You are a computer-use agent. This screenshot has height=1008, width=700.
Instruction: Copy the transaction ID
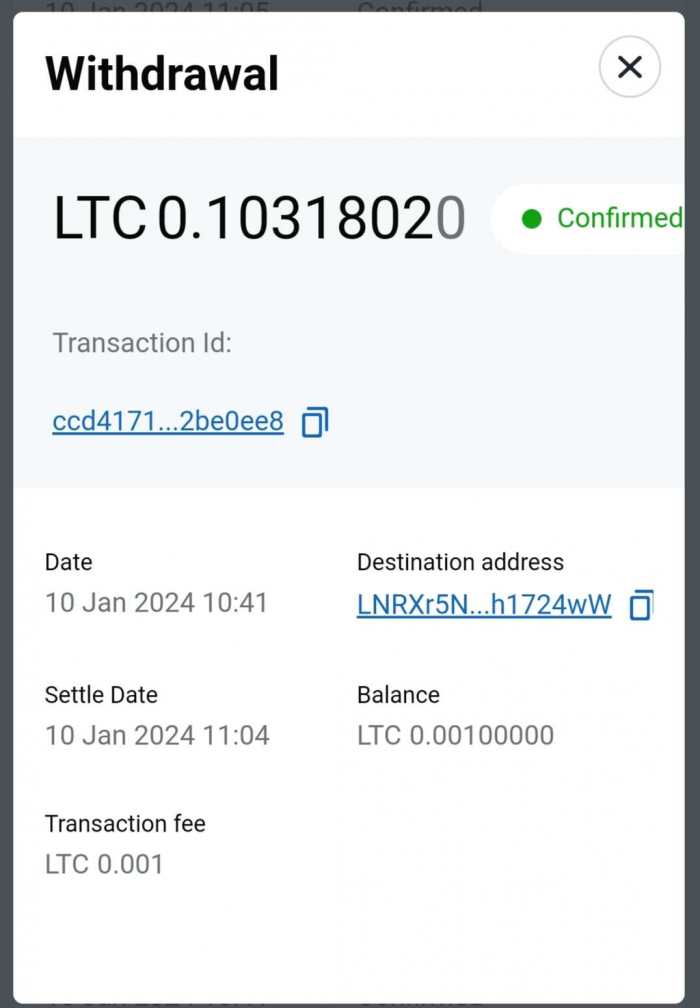coord(315,422)
